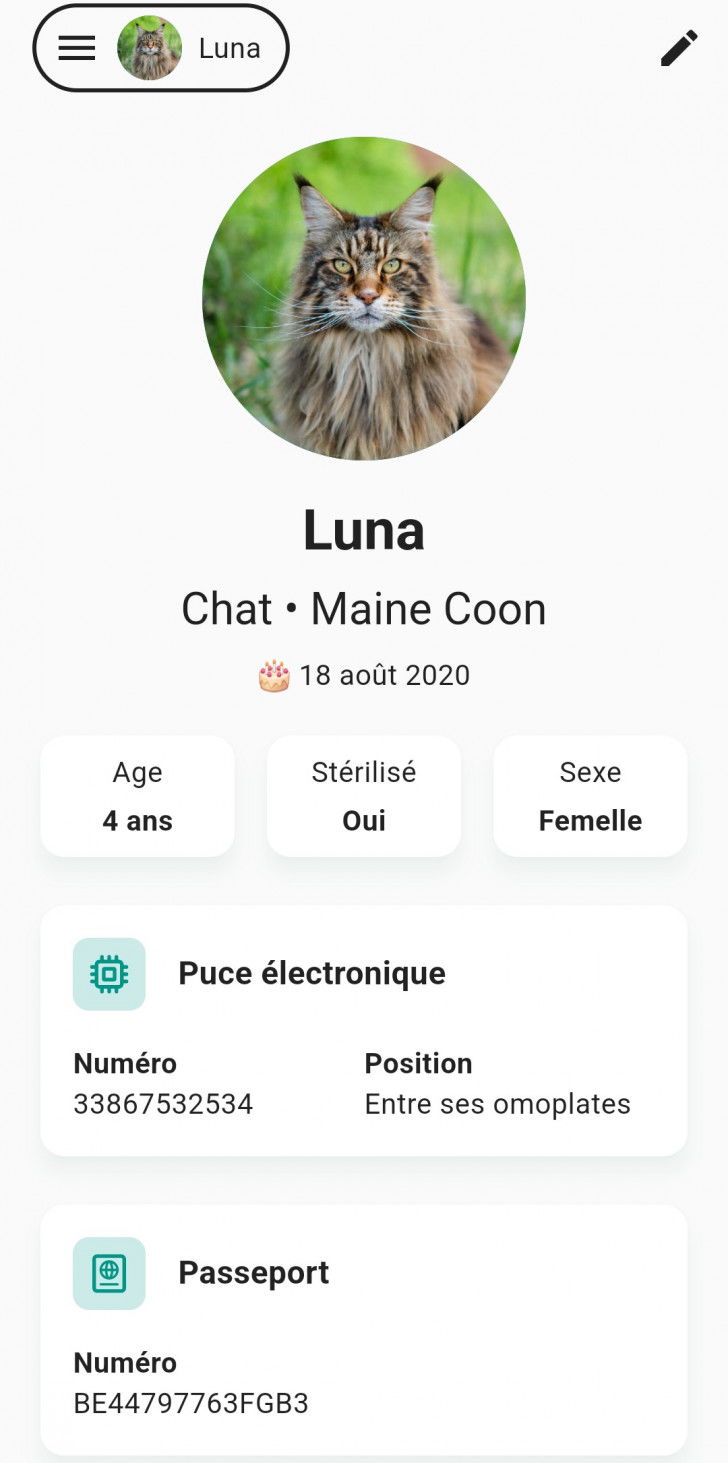
Task: Click the menu bars inside the pill header
Action: (76, 48)
